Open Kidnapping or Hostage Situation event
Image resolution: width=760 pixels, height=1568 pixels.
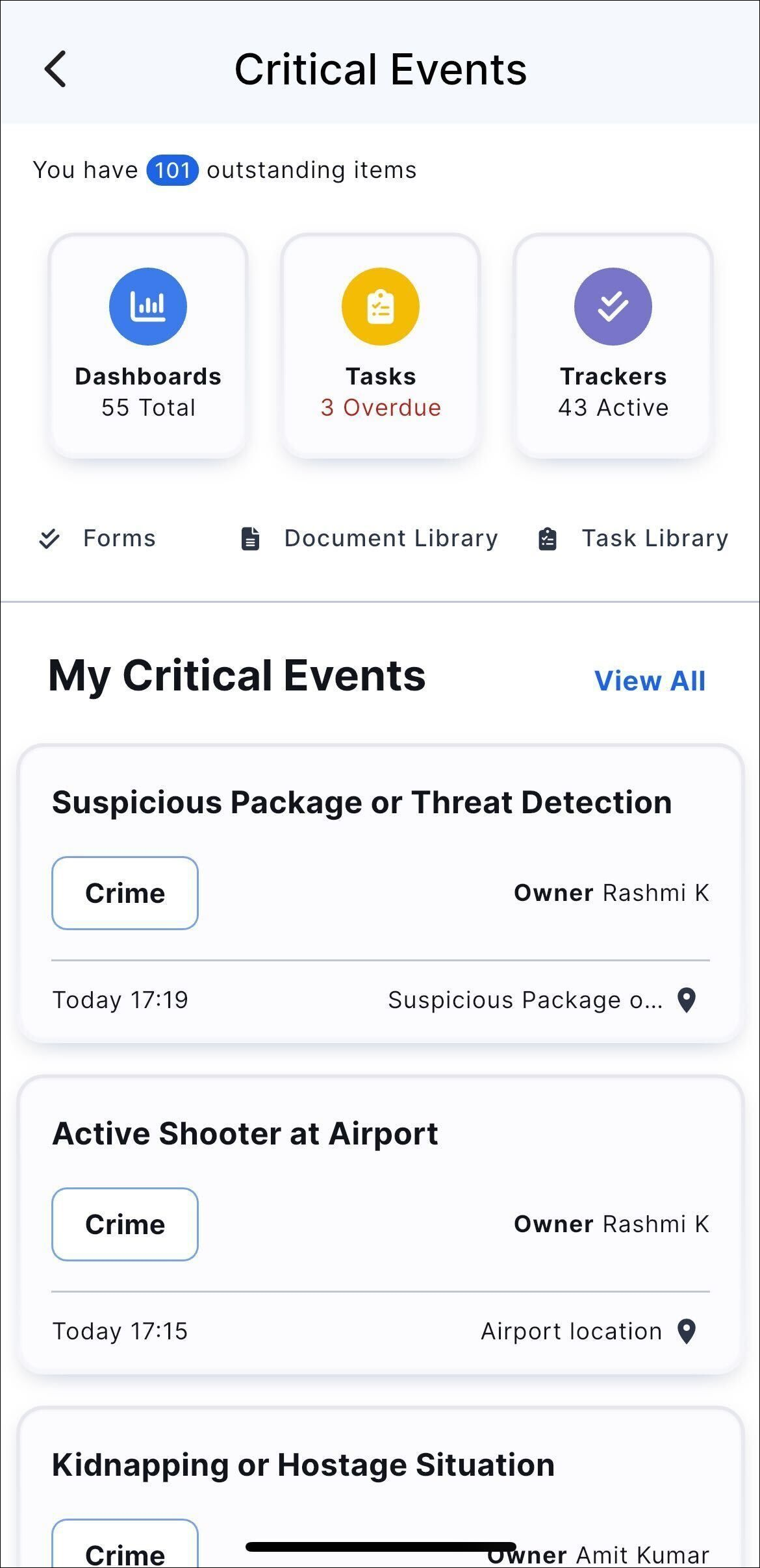pos(303,1465)
